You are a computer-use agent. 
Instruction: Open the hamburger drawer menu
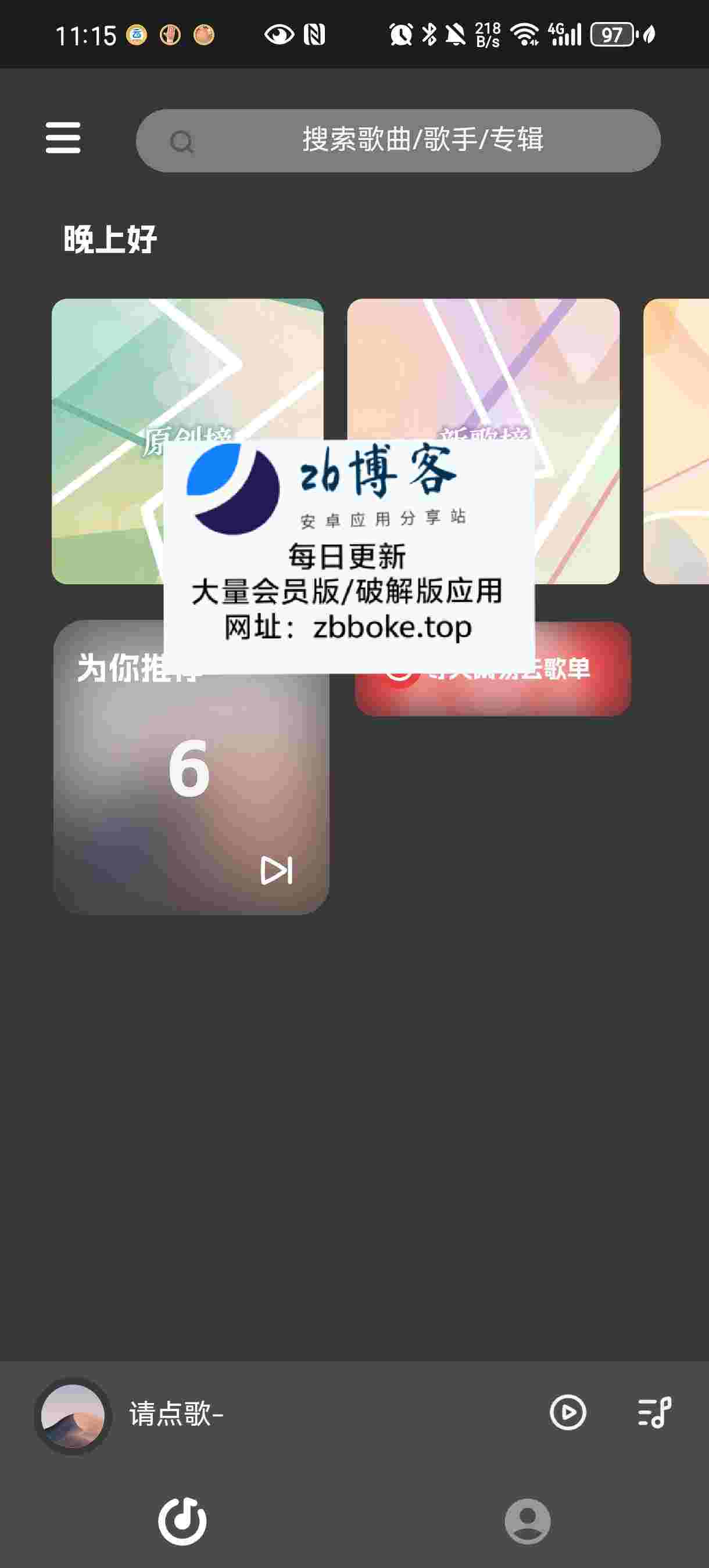tap(63, 138)
